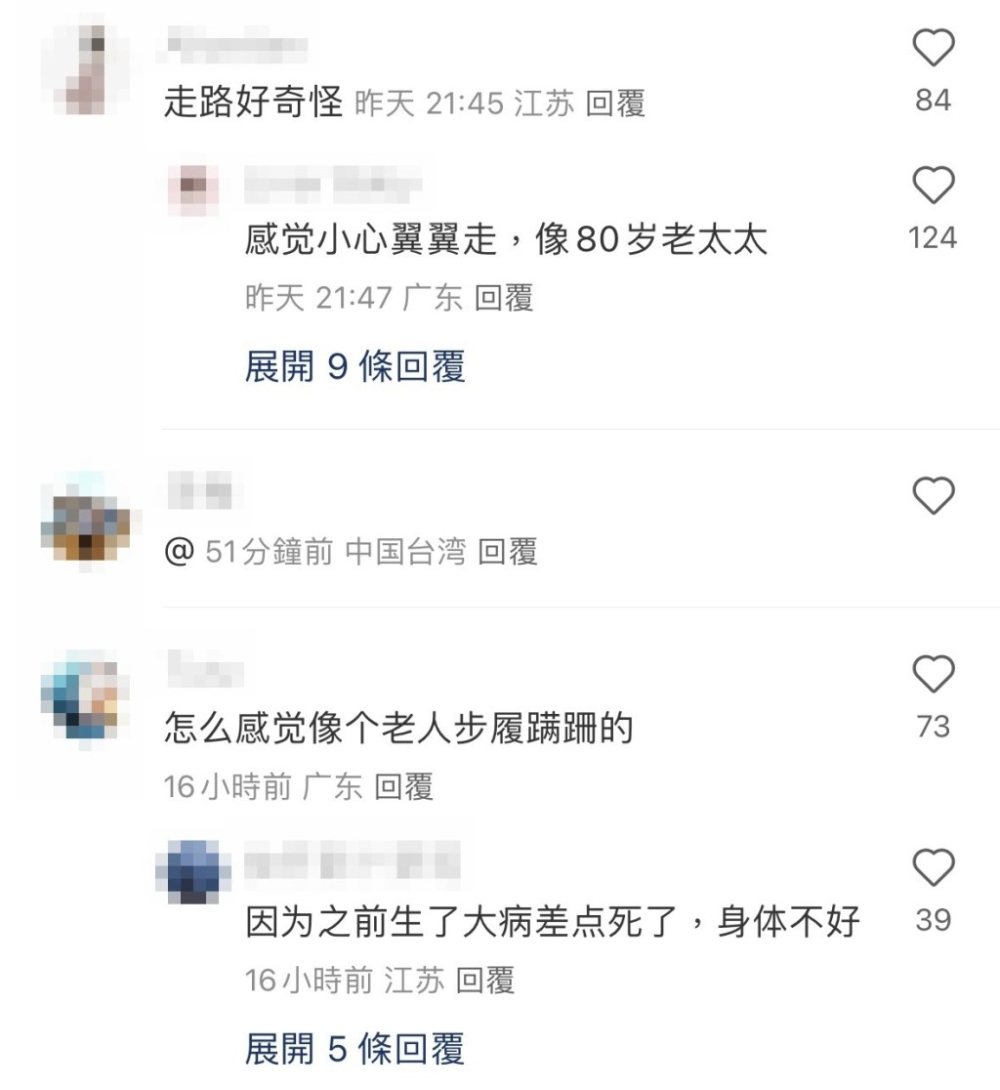Like the comment 走路好奇怪
Image resolution: width=1000 pixels, height=1090 pixels.
[933, 49]
